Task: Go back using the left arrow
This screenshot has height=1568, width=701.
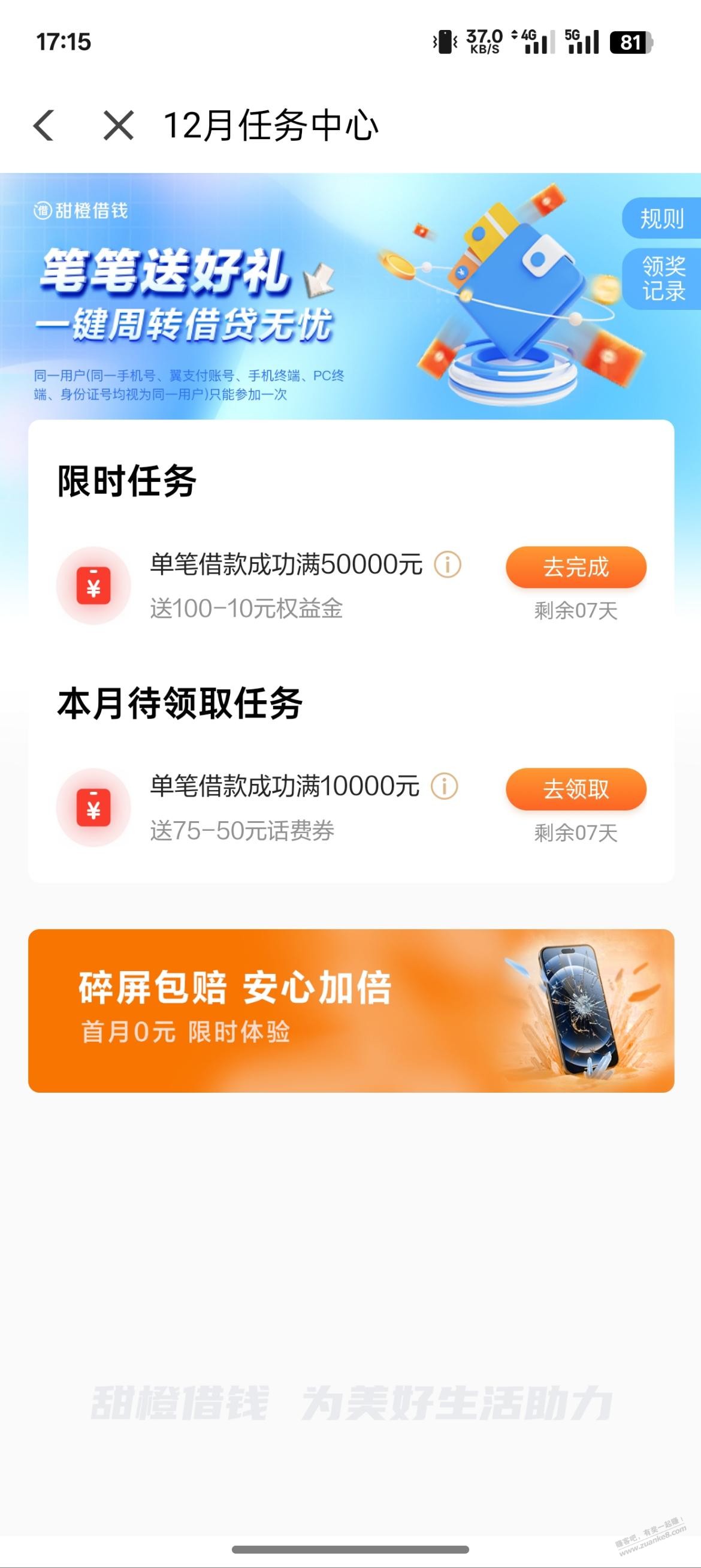Action: (44, 126)
